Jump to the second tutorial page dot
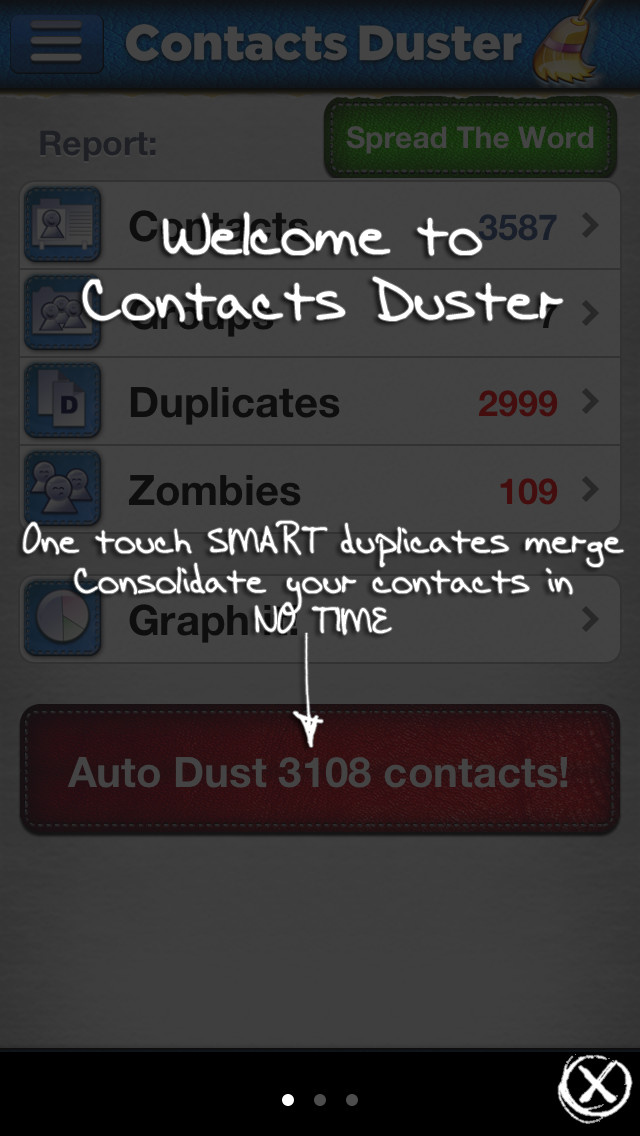The image size is (640, 1136). coord(320,1100)
